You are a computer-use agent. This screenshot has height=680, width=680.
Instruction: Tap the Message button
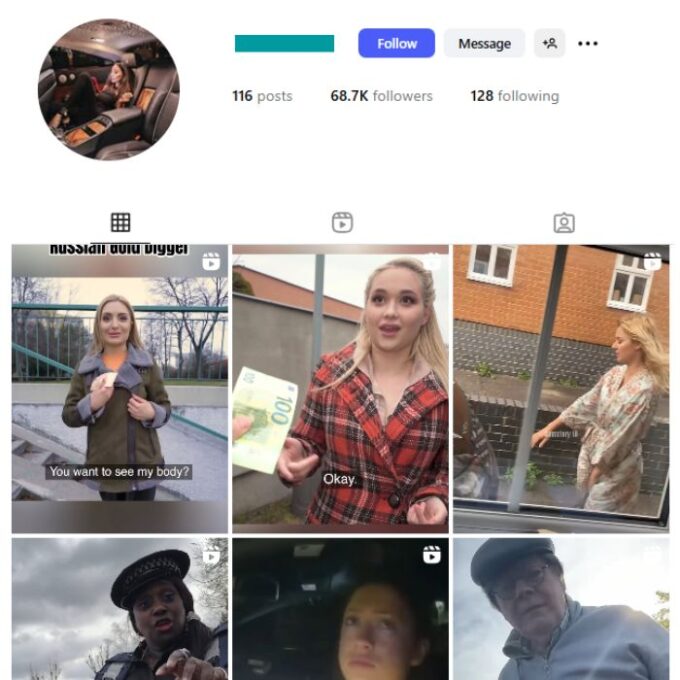(x=484, y=43)
